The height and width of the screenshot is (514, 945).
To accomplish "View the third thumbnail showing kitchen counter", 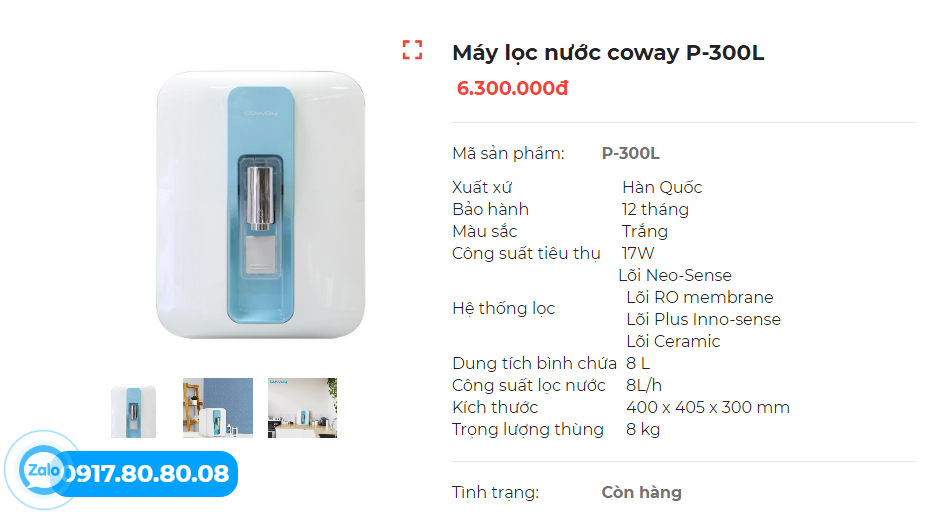I will coord(302,408).
